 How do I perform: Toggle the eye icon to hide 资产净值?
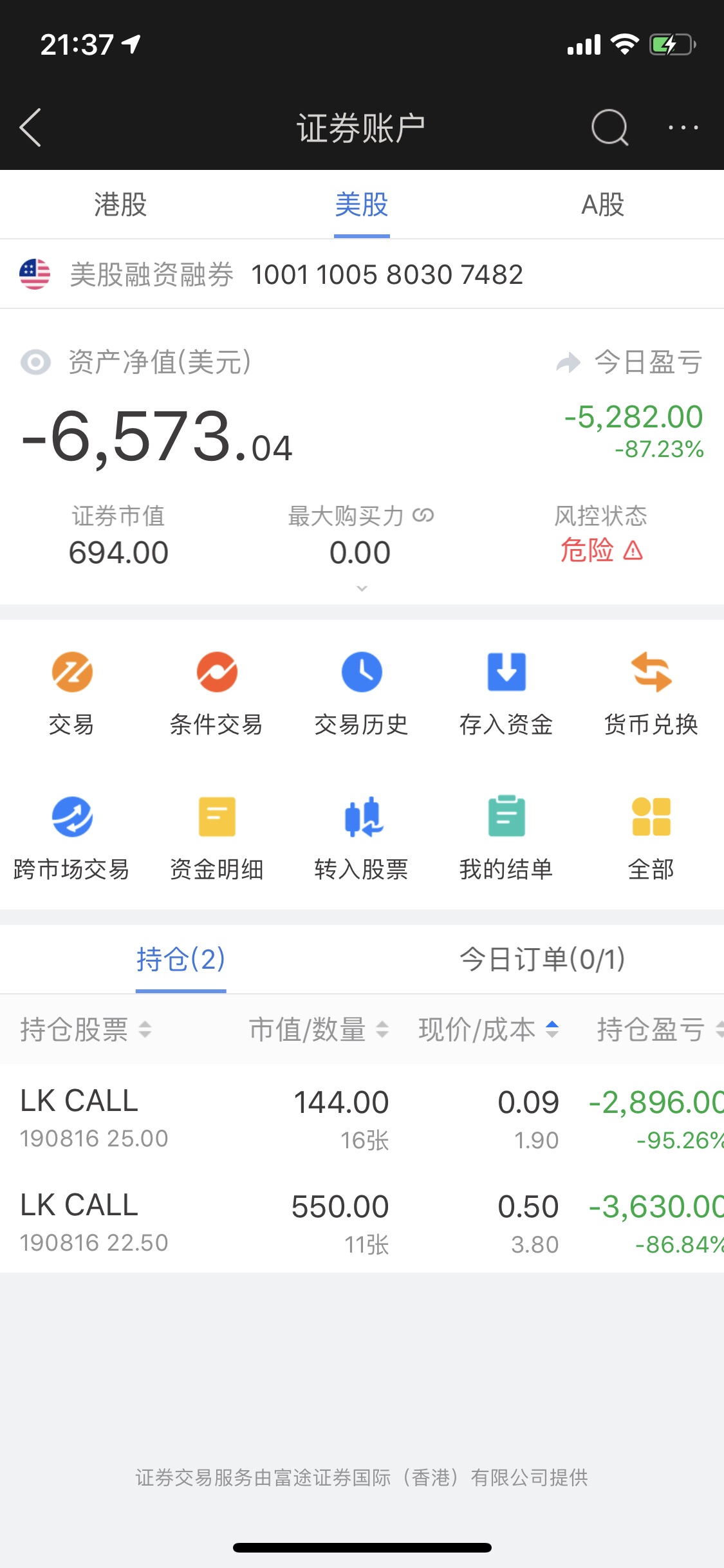(35, 362)
